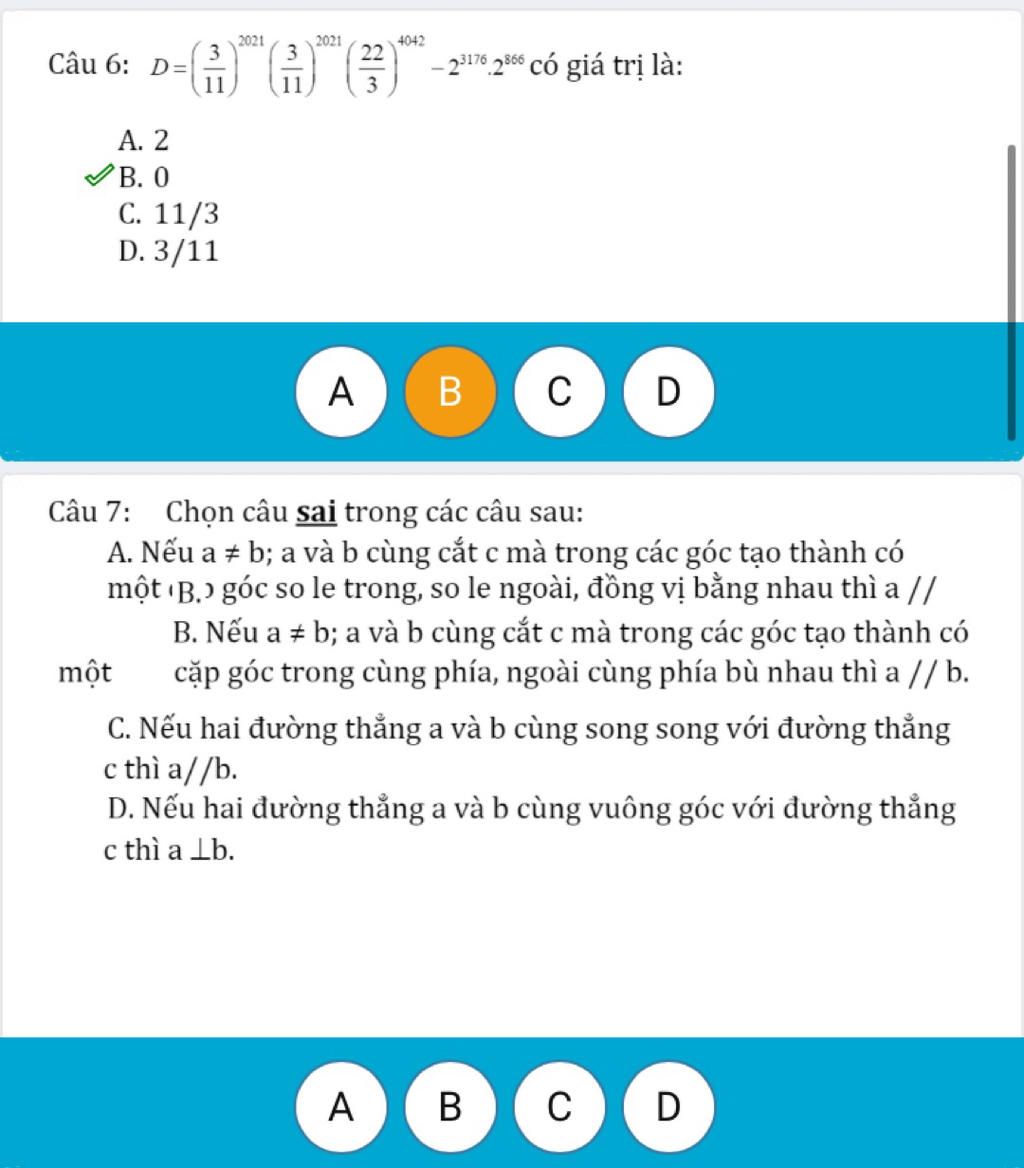1024x1168 pixels.
Task: Pick answer C for Câu 6
Action: pos(558,391)
